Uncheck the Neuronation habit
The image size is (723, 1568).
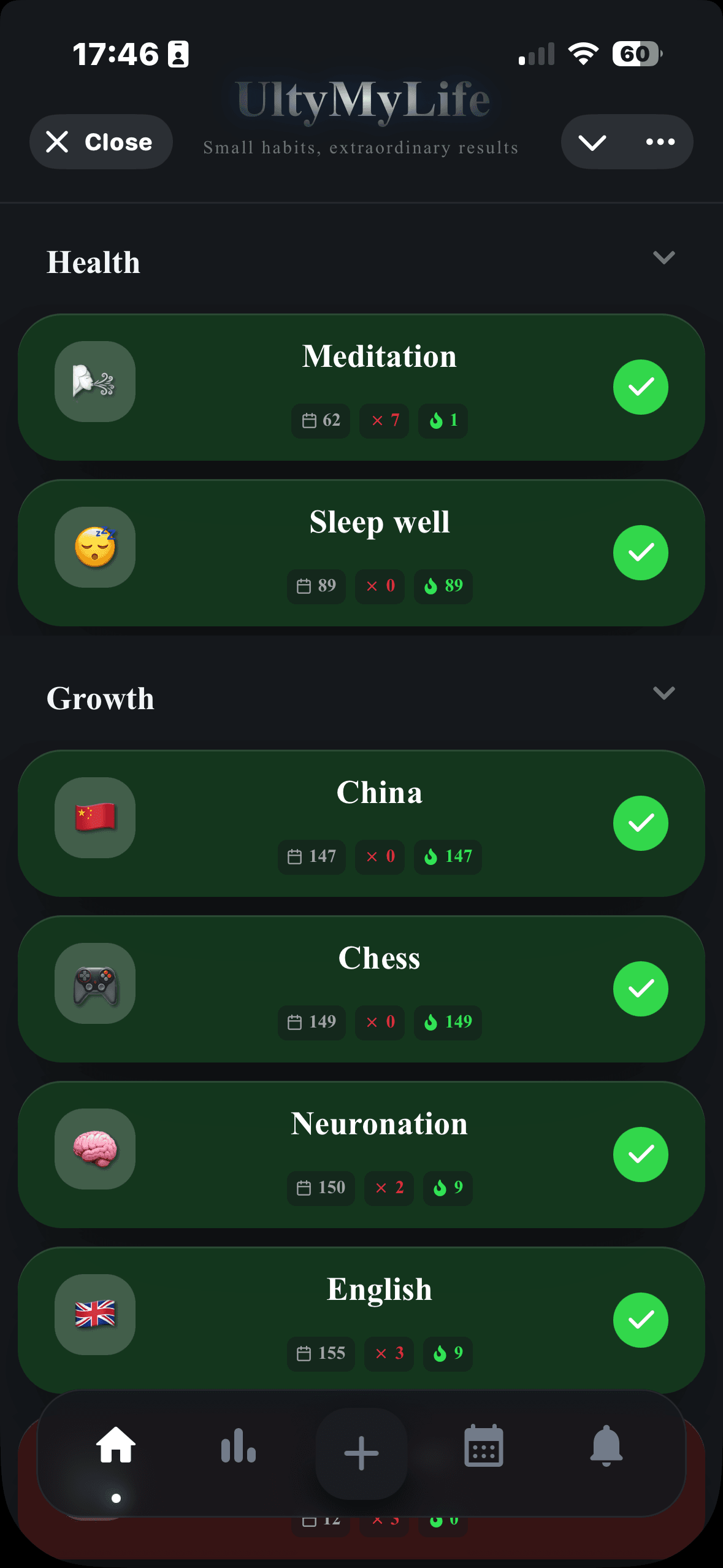pos(640,1155)
